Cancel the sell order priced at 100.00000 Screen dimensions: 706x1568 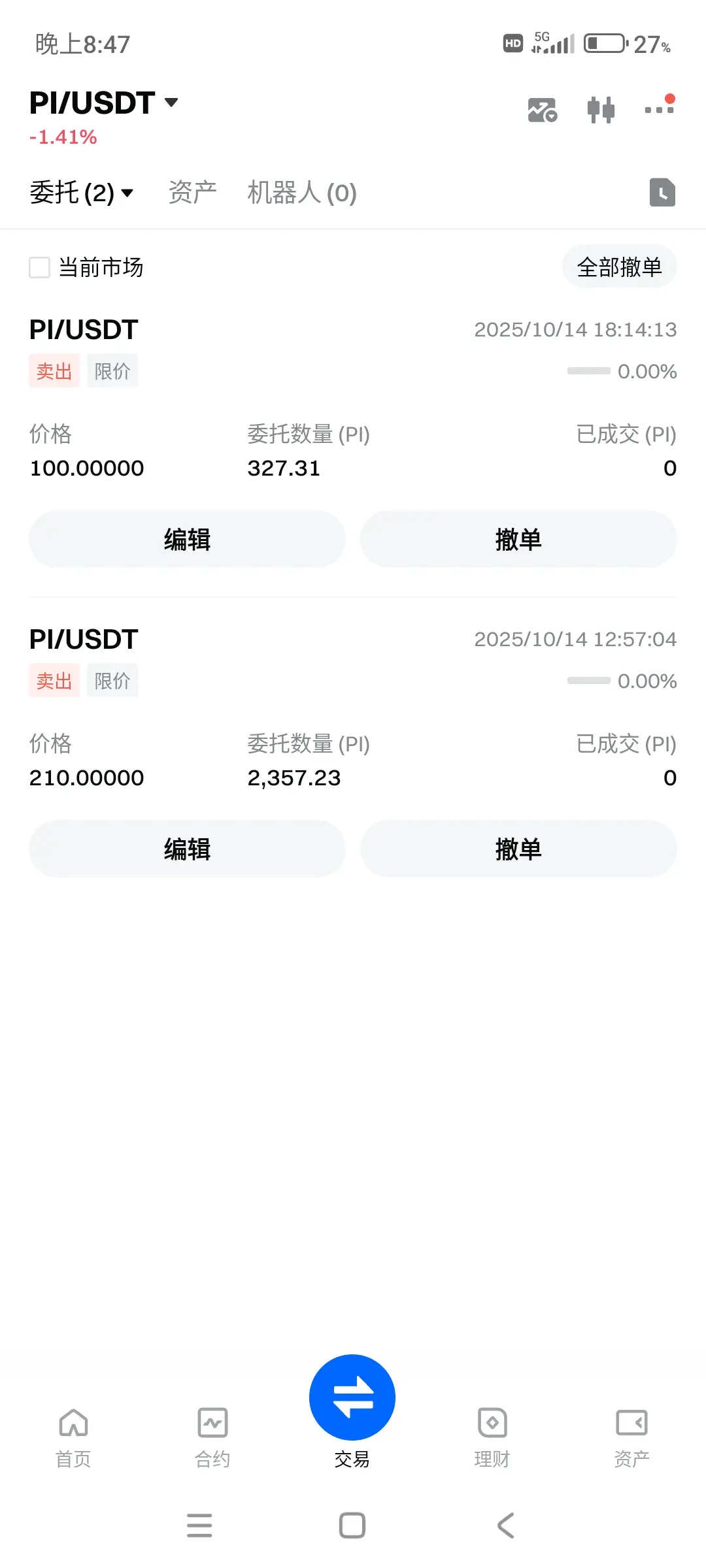click(x=518, y=540)
